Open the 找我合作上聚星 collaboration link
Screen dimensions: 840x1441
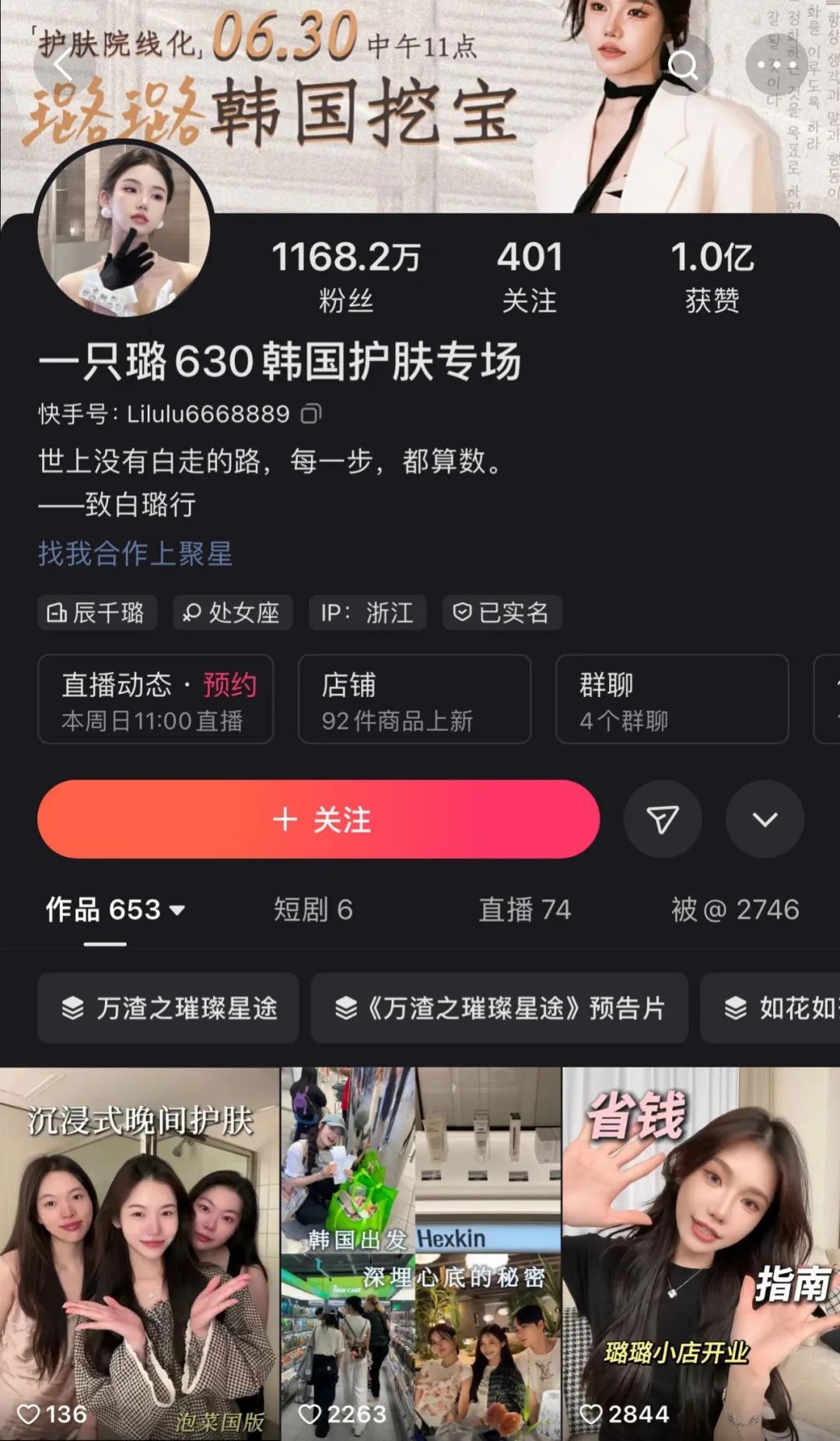point(135,555)
